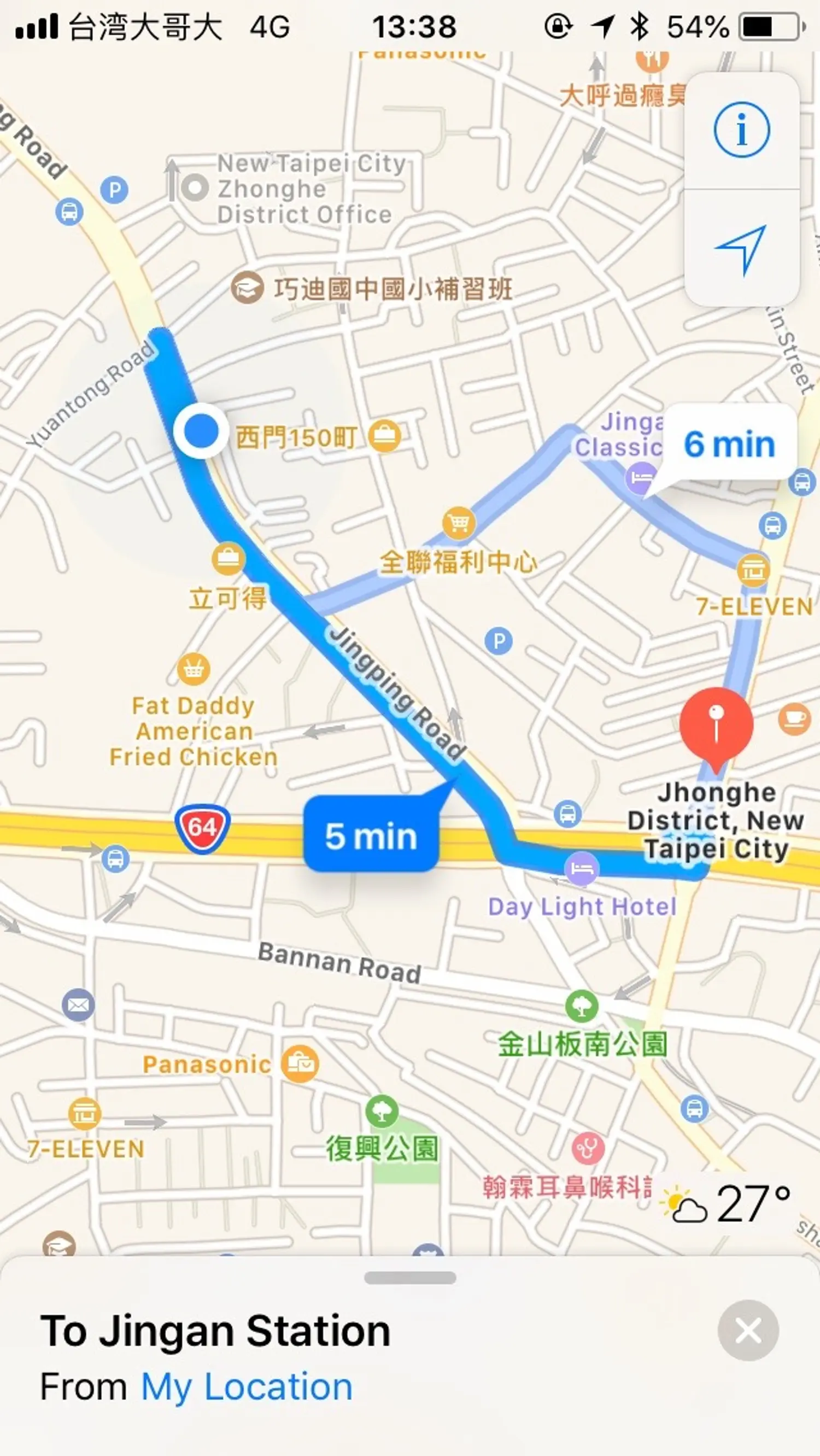Open the 金山板南公園 park marker

point(582,1005)
